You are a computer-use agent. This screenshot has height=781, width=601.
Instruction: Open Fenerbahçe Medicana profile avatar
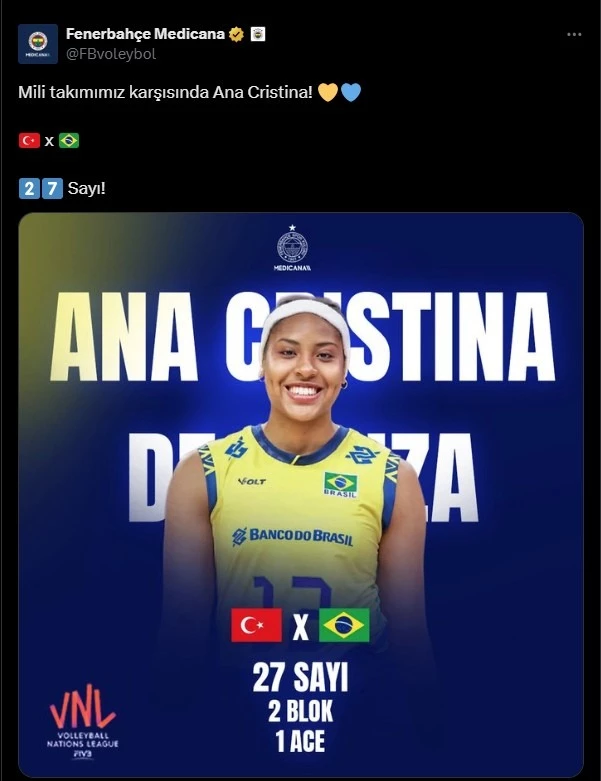pyautogui.click(x=38, y=44)
